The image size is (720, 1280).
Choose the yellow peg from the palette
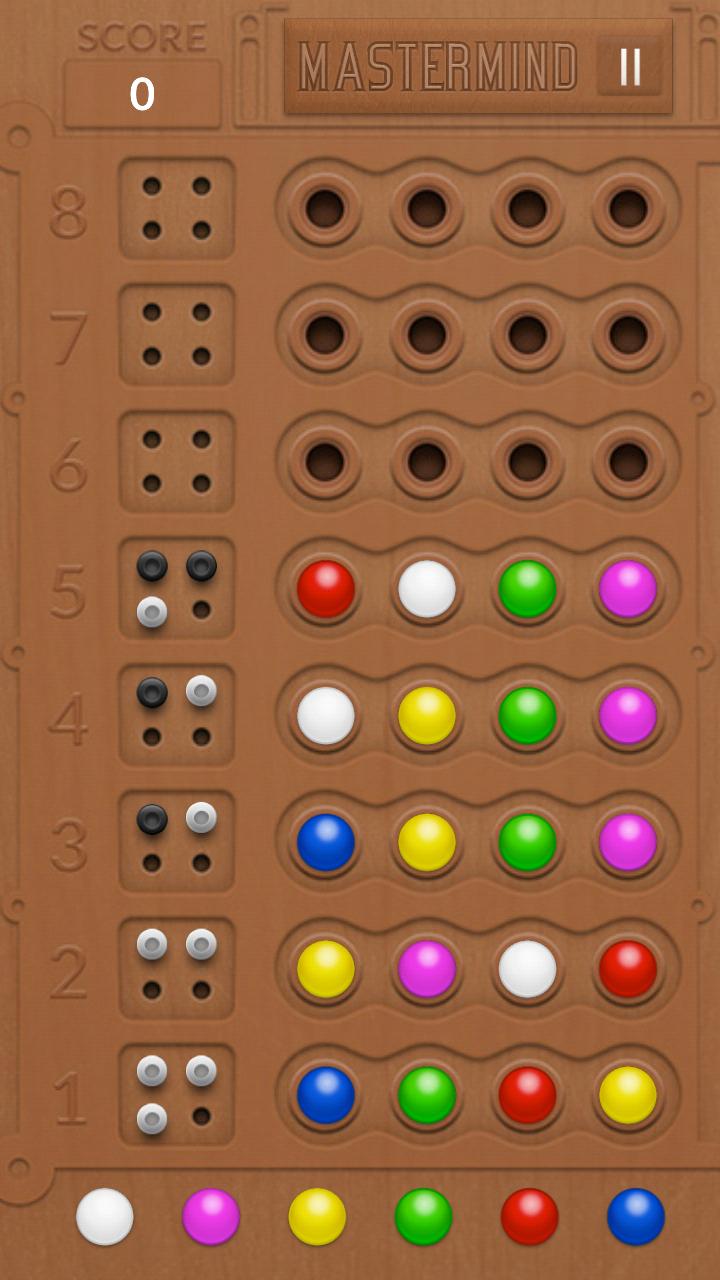click(317, 1216)
